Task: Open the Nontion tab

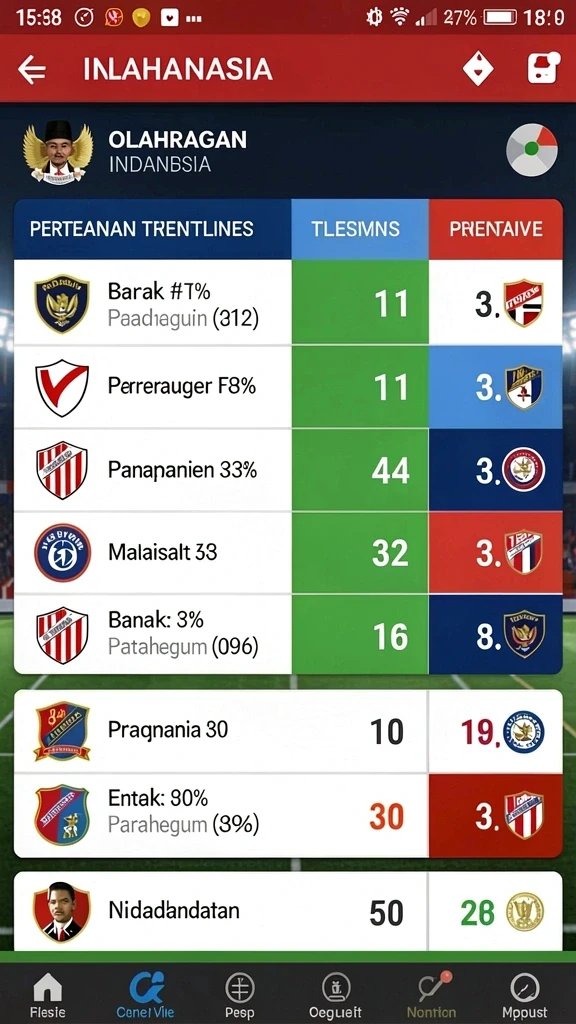Action: [x=431, y=995]
